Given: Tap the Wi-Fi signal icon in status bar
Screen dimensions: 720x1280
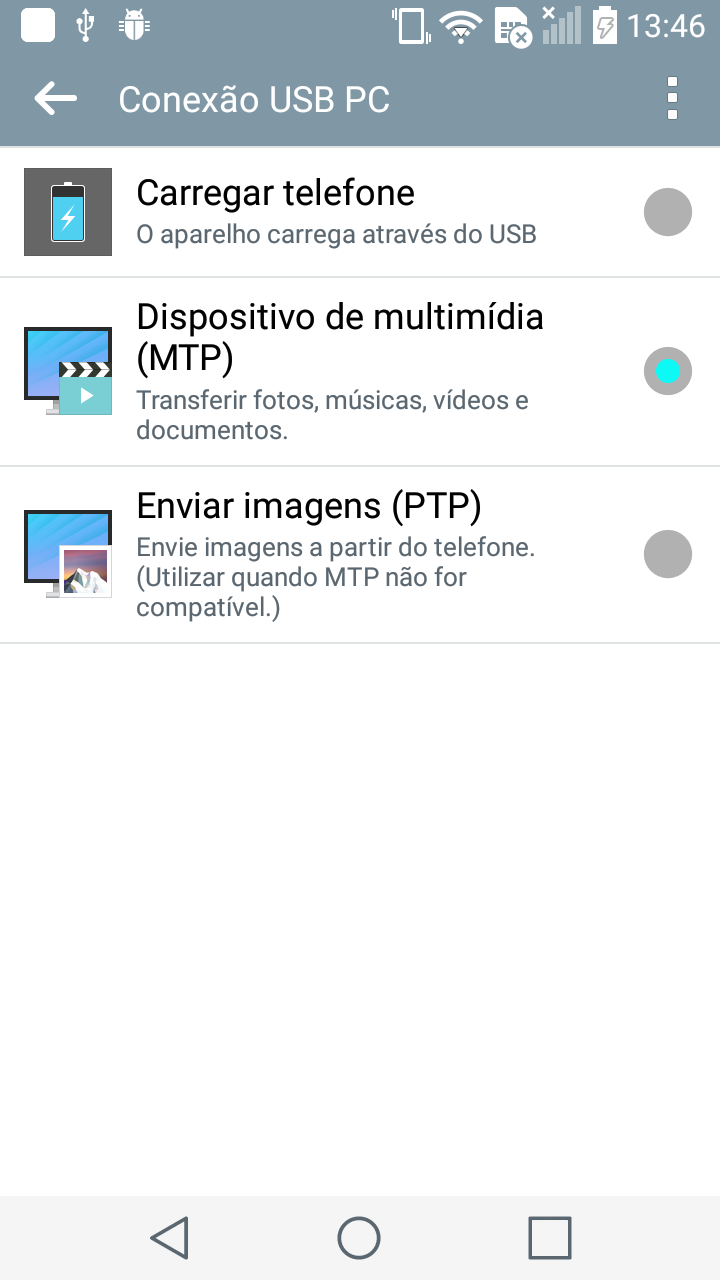Looking at the screenshot, I should click(x=460, y=25).
